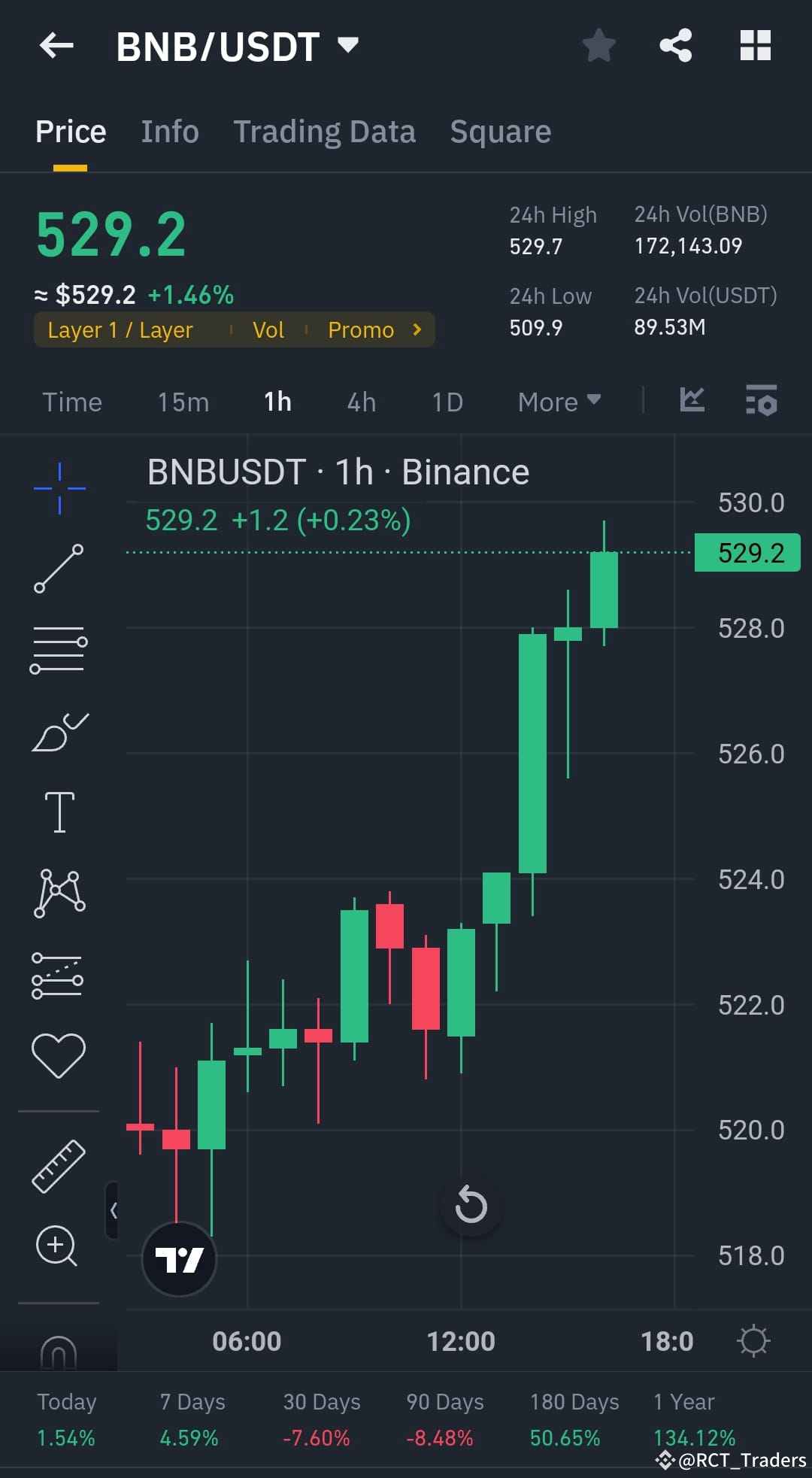Expand the More timeframes dropdown
This screenshot has height=1478, width=812.
[557, 402]
